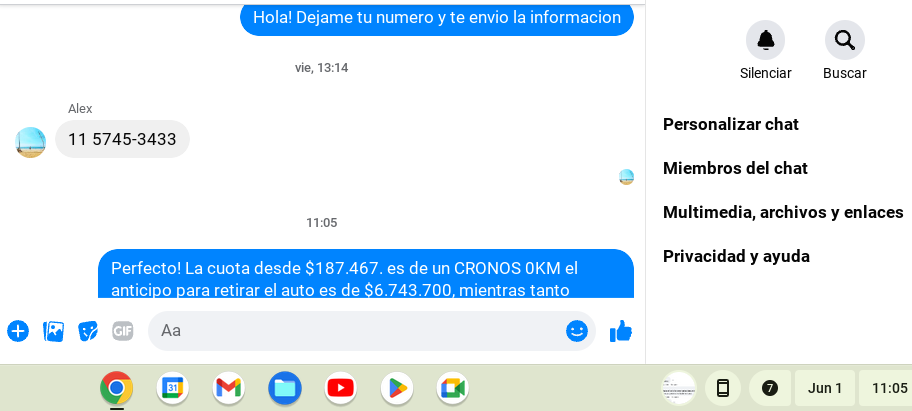Screen dimensions: 912x411
Task: Open the GIF picker
Action: (123, 331)
